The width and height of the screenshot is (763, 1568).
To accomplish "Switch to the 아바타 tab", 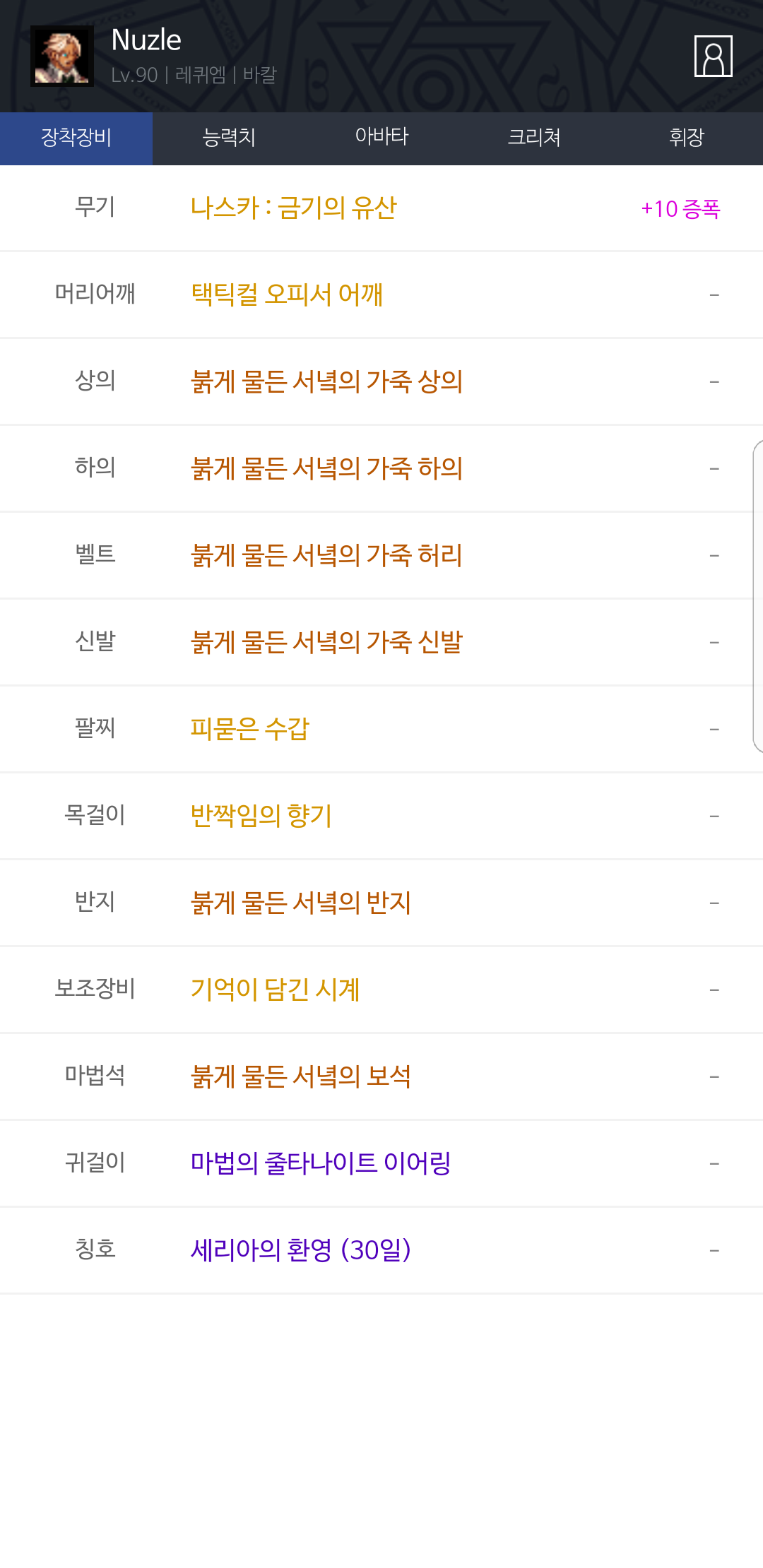I will [x=381, y=138].
